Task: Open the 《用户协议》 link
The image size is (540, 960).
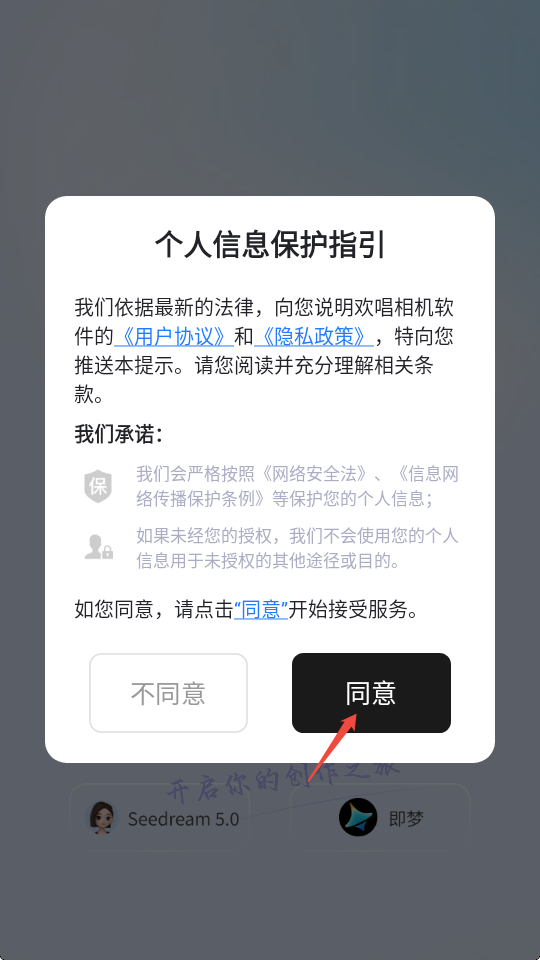Action: (x=174, y=337)
